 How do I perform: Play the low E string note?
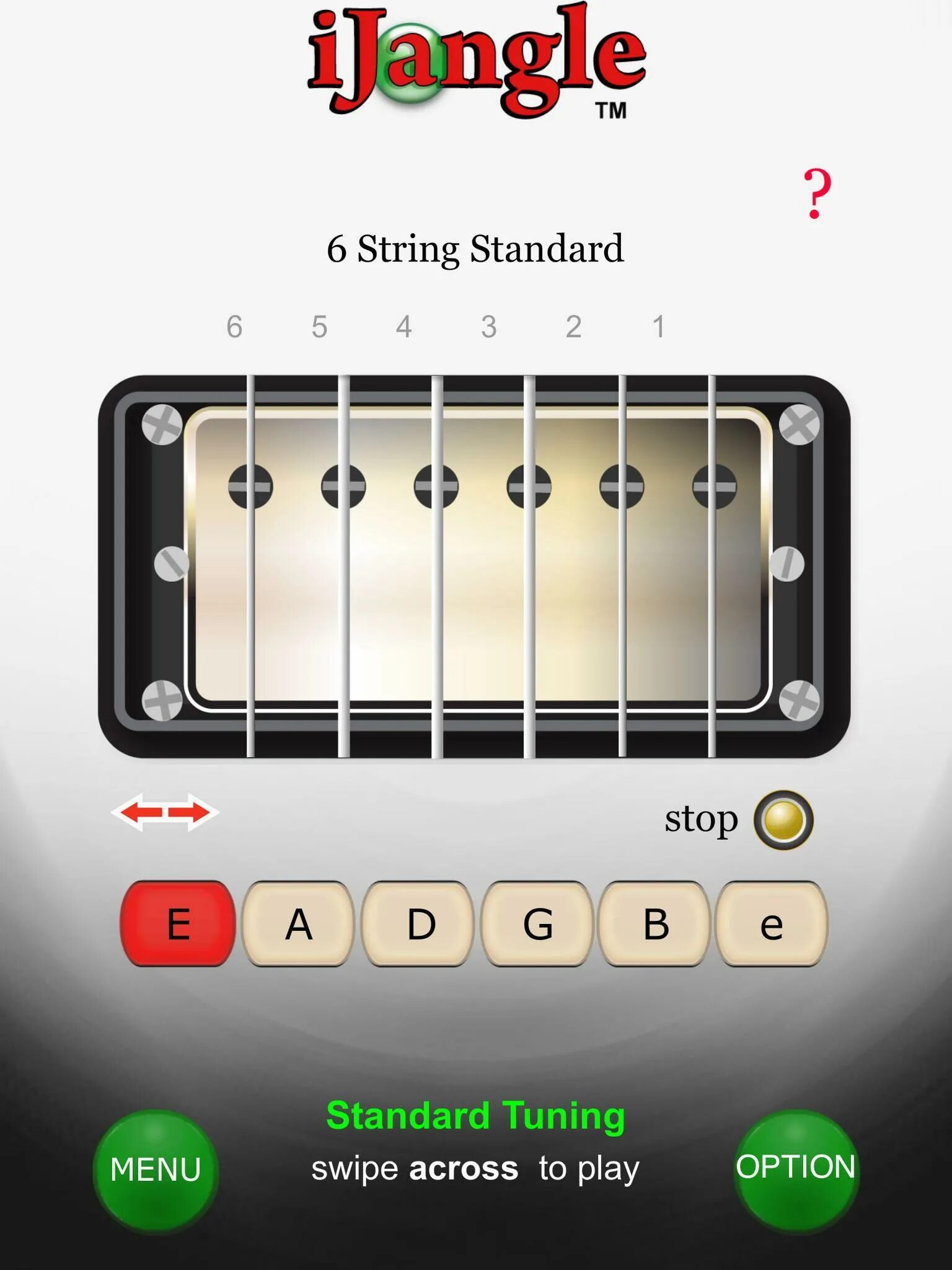click(178, 924)
